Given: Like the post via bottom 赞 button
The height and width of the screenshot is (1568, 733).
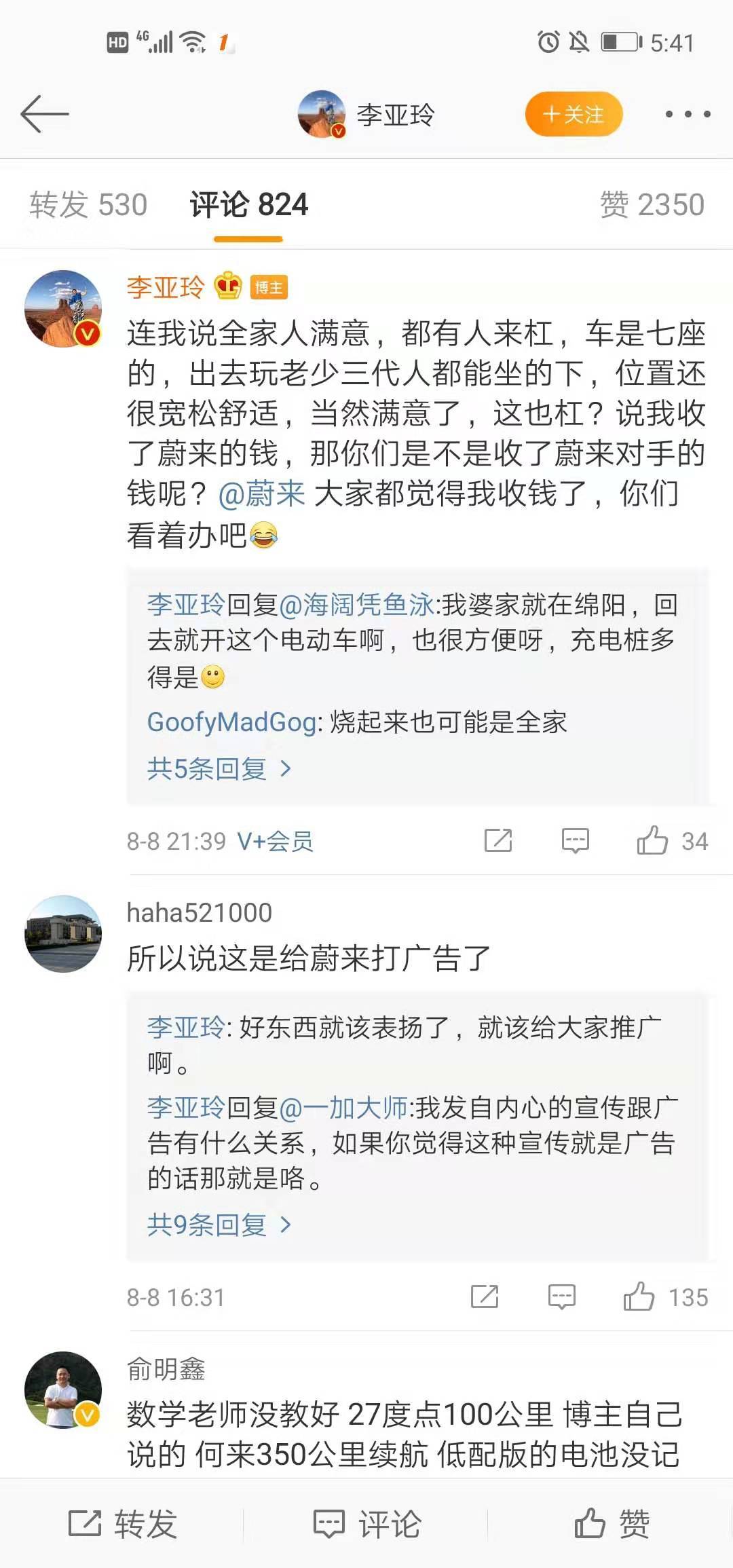Looking at the screenshot, I should (611, 1524).
